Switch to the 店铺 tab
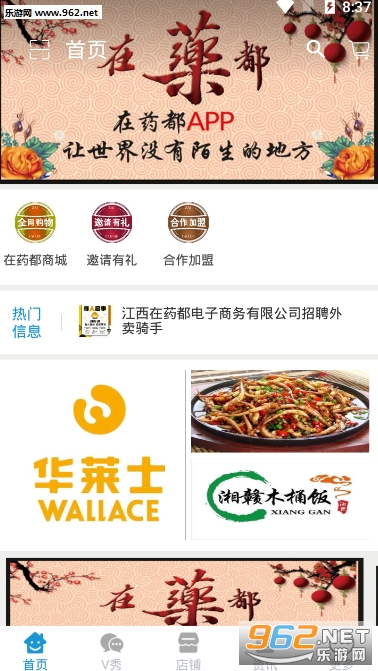378x671 pixels. 188,650
